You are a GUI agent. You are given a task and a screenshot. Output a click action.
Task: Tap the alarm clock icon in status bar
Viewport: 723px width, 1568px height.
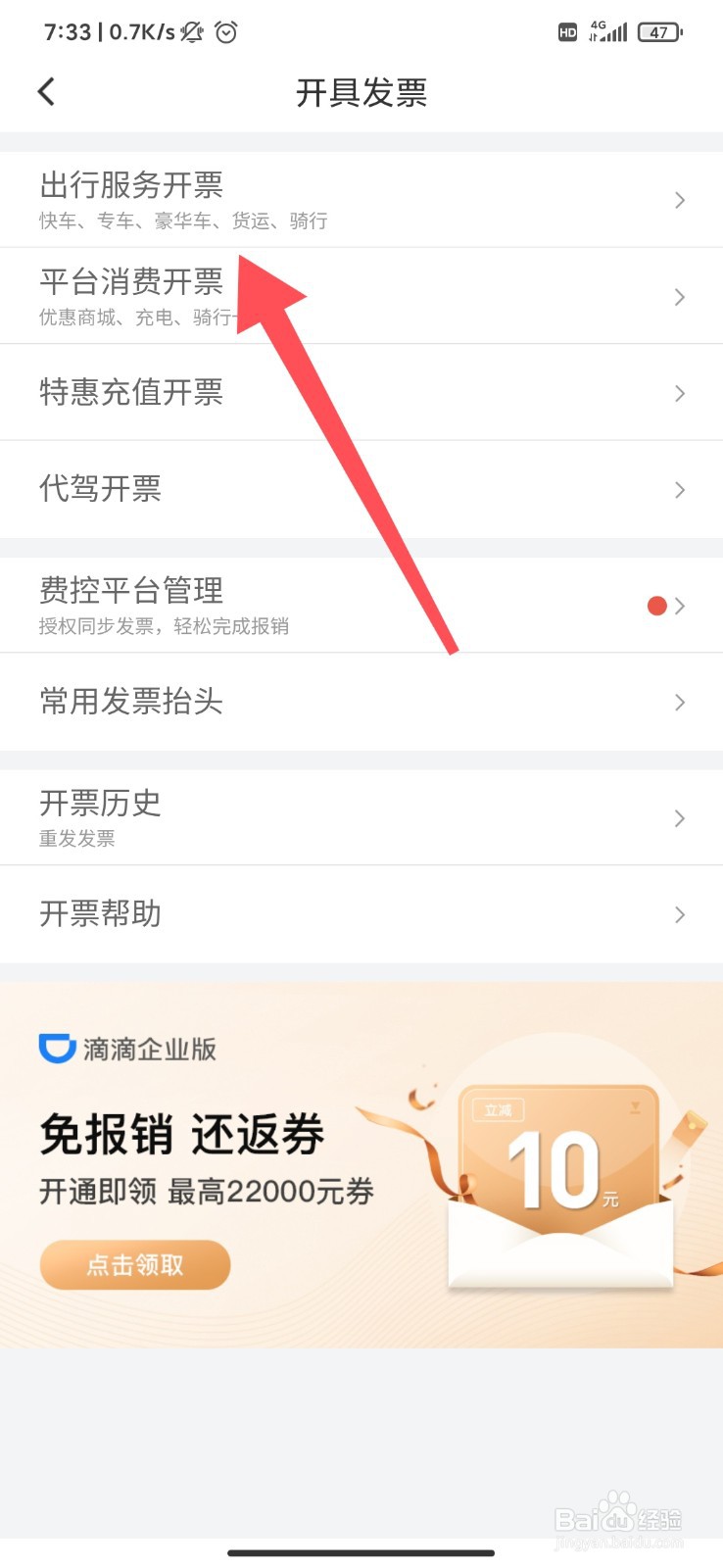(226, 31)
